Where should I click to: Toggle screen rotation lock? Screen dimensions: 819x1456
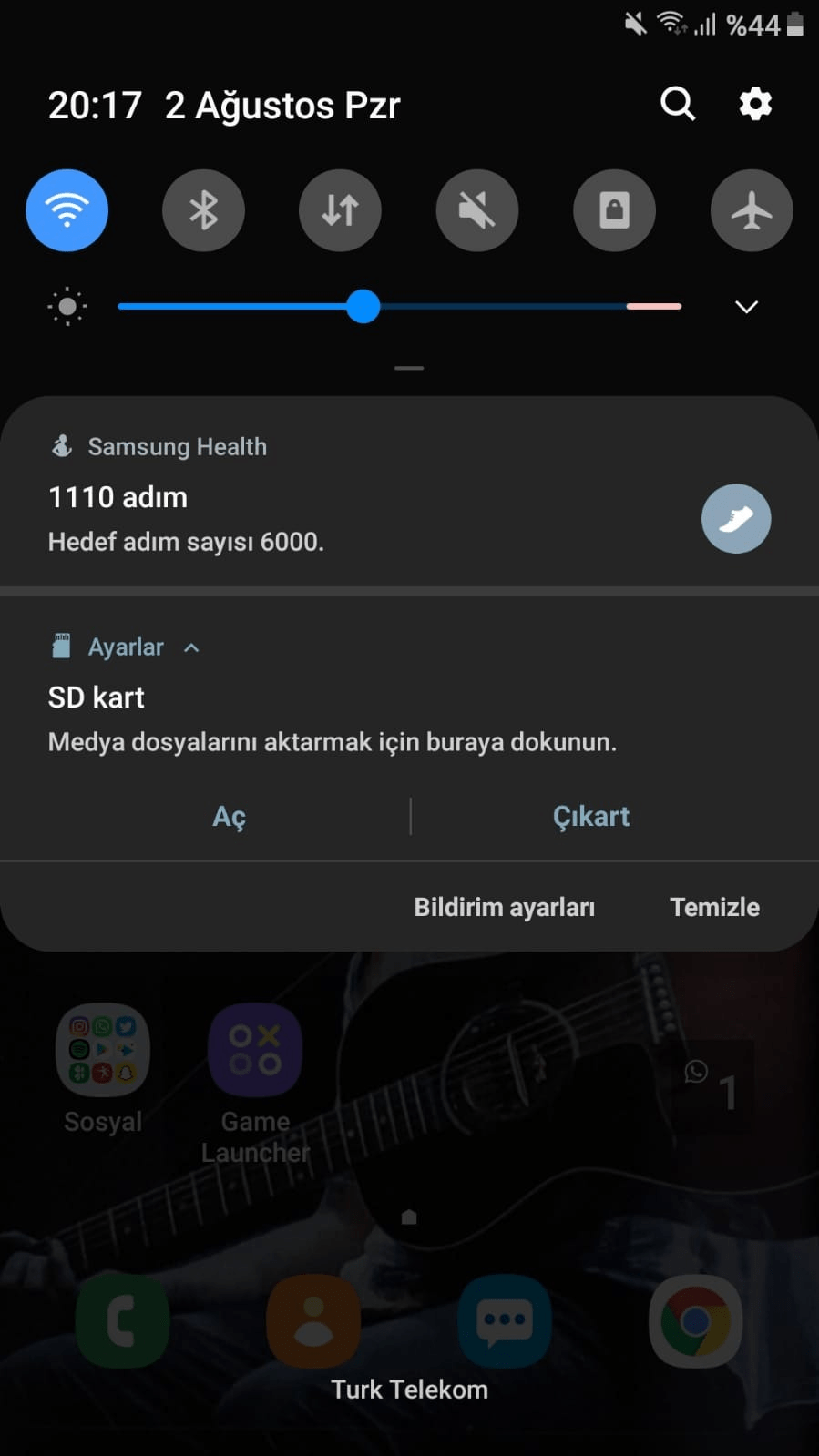[x=614, y=210]
